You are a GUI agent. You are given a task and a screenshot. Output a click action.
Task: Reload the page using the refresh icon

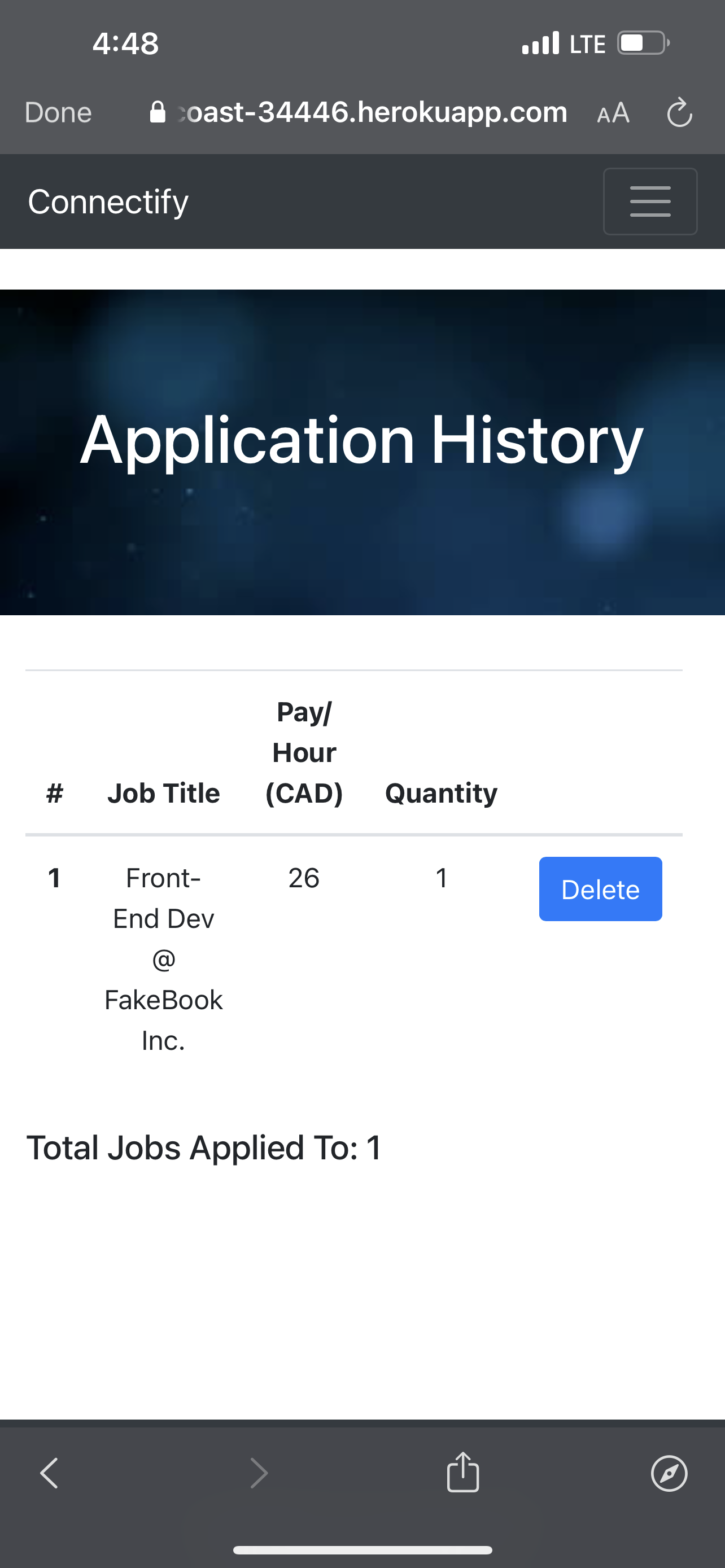pos(680,113)
